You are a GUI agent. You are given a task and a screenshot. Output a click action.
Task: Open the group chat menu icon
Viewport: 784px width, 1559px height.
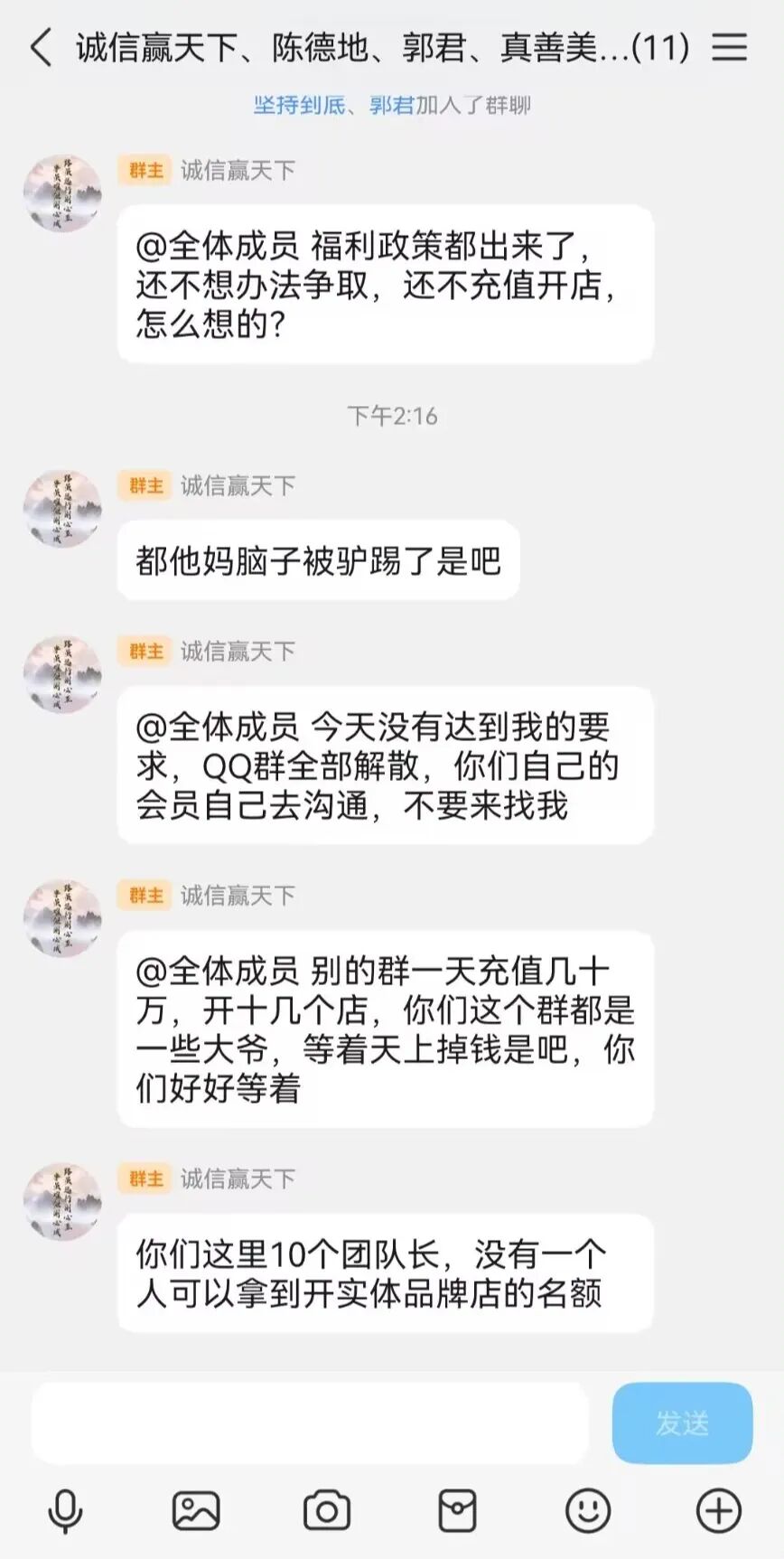tap(729, 47)
